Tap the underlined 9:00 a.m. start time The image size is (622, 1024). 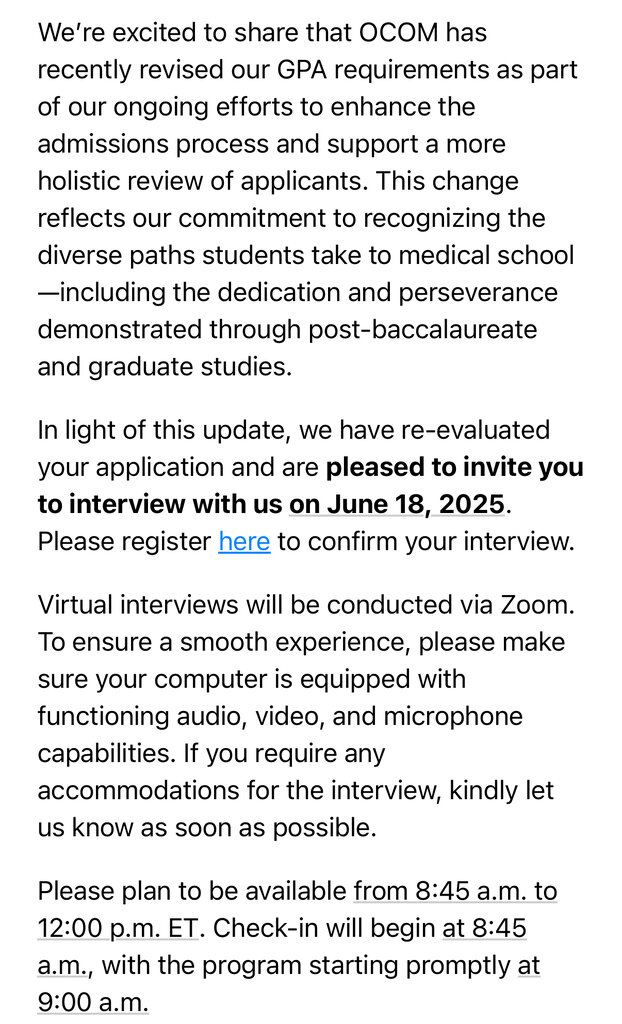[x=92, y=1002]
